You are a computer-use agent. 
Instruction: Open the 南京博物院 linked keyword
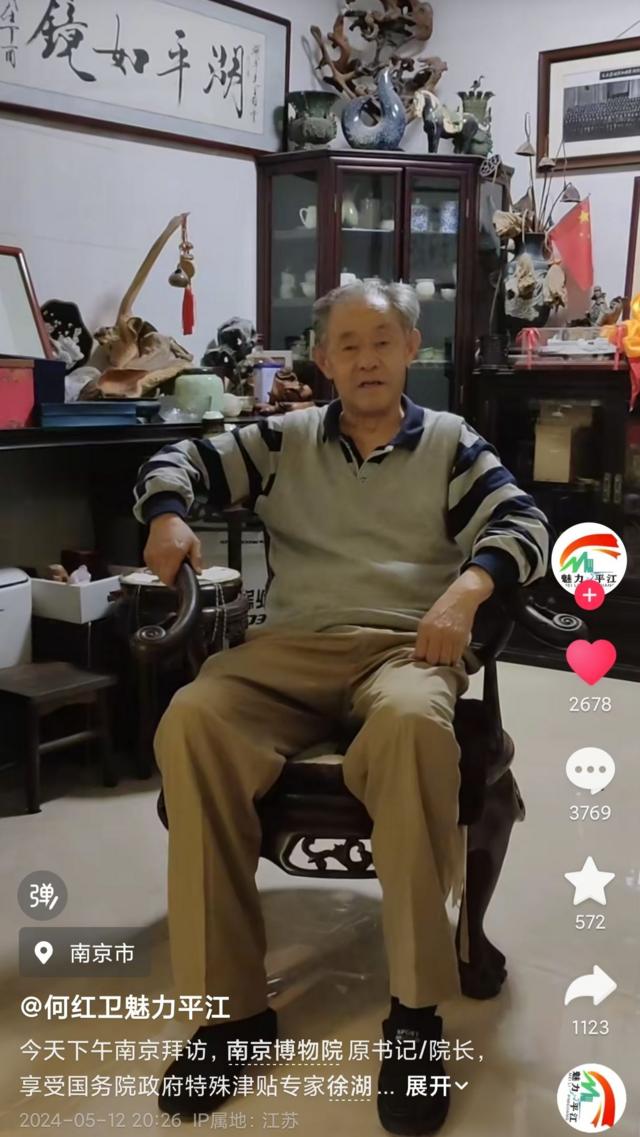pyautogui.click(x=285, y=1052)
